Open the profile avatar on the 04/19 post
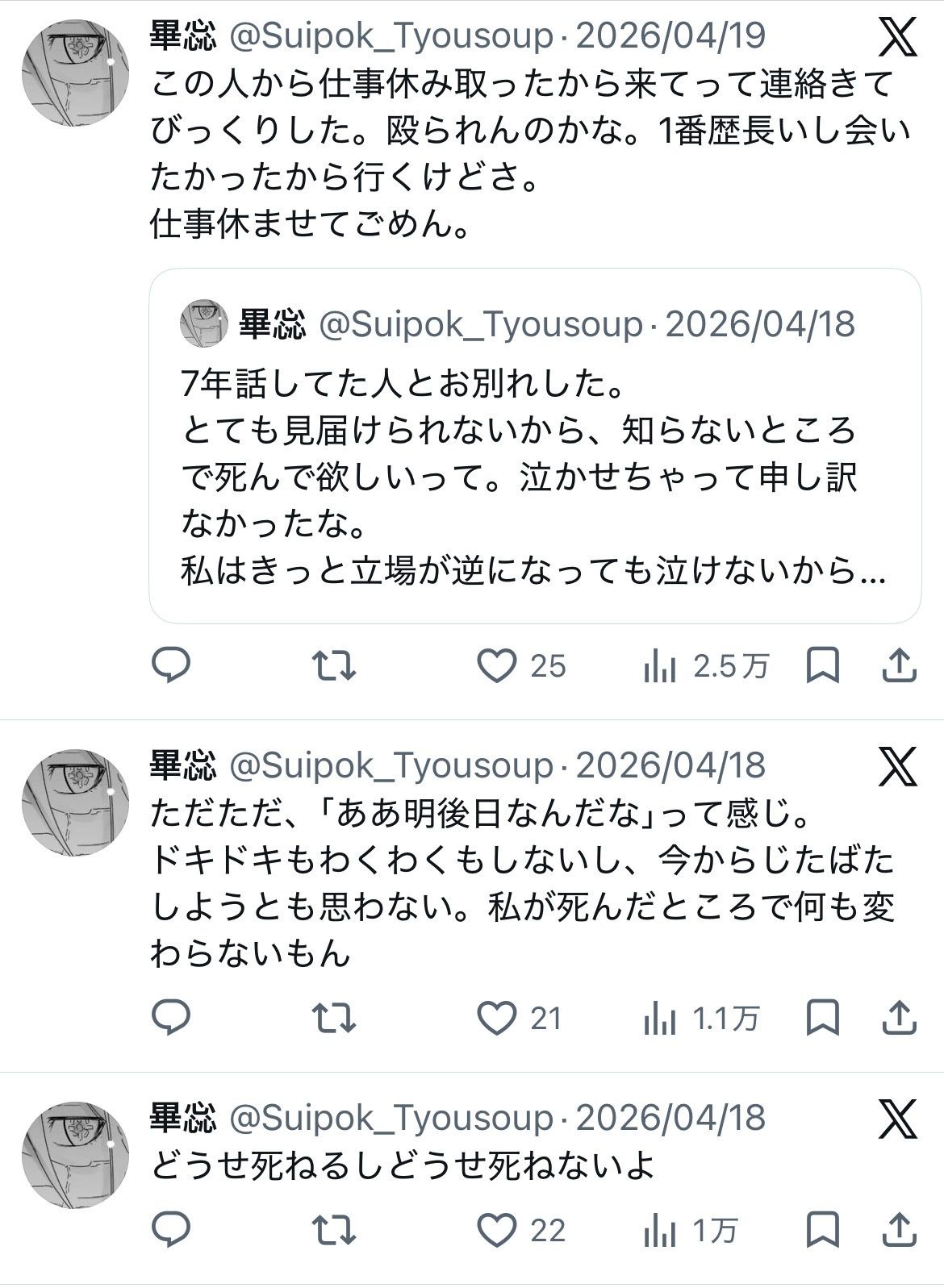944x1288 pixels. coord(75,74)
